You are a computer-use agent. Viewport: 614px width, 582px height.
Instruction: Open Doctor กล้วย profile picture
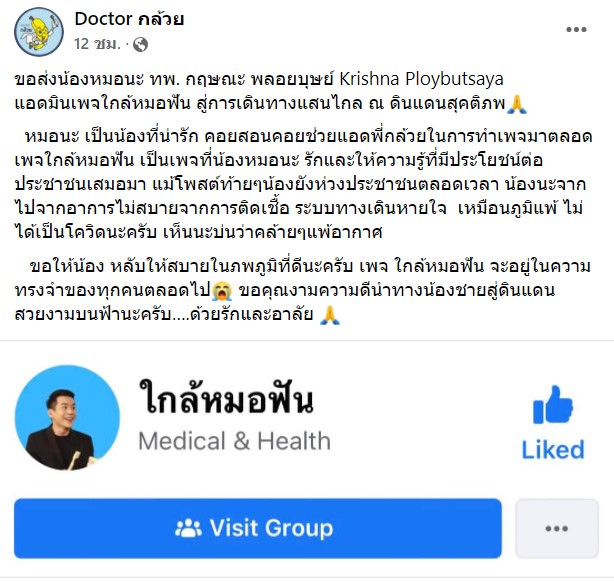pyautogui.click(x=39, y=31)
